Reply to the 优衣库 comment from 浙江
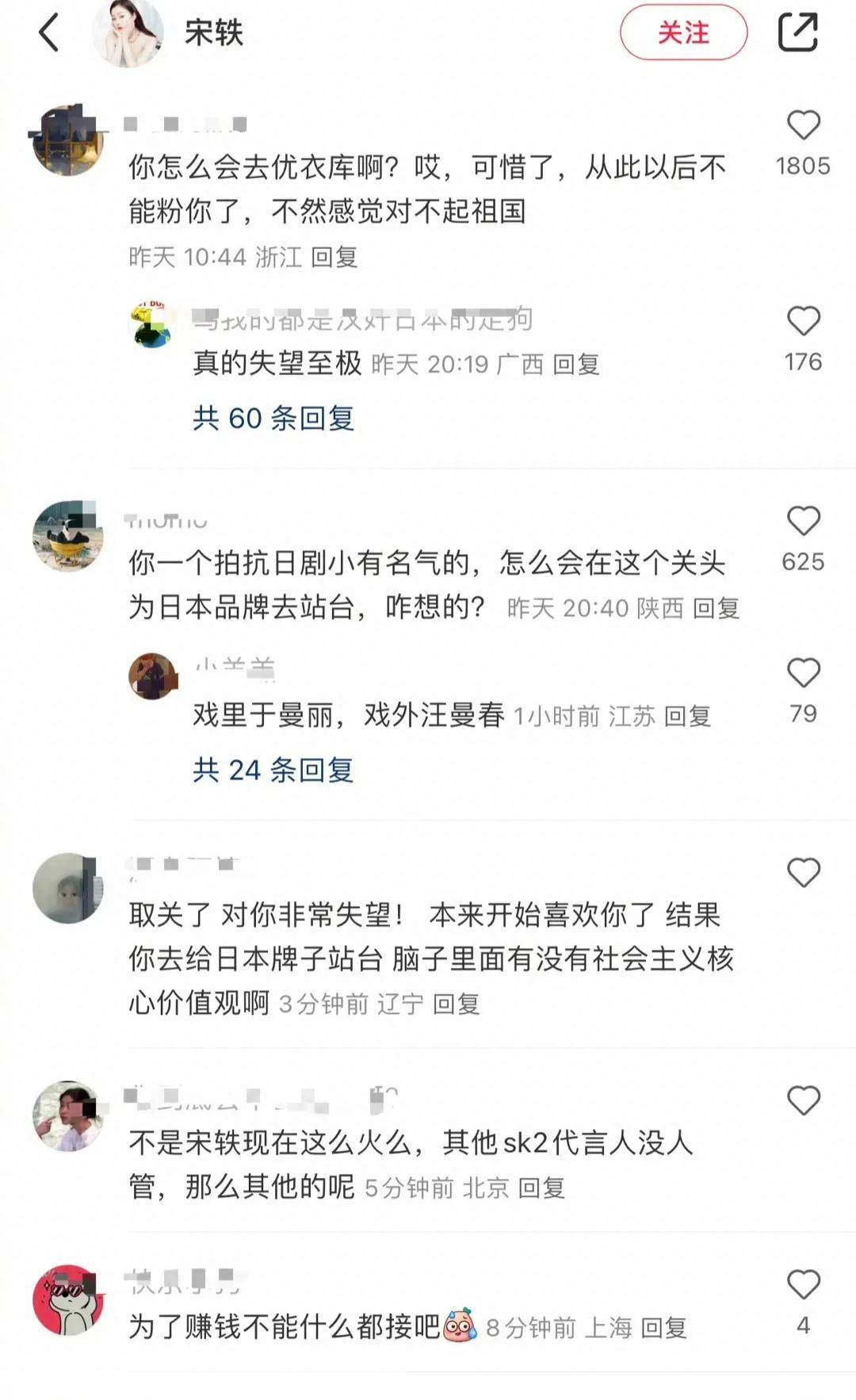This screenshot has height=1400, width=856. point(334,257)
